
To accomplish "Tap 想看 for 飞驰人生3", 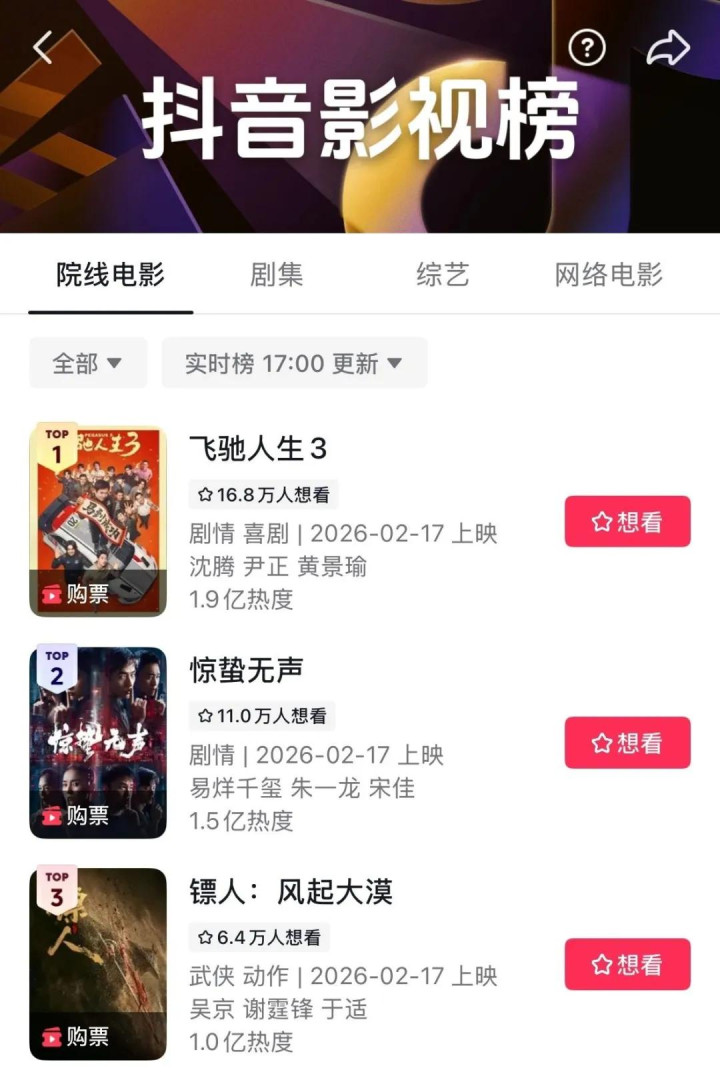I will [x=627, y=522].
